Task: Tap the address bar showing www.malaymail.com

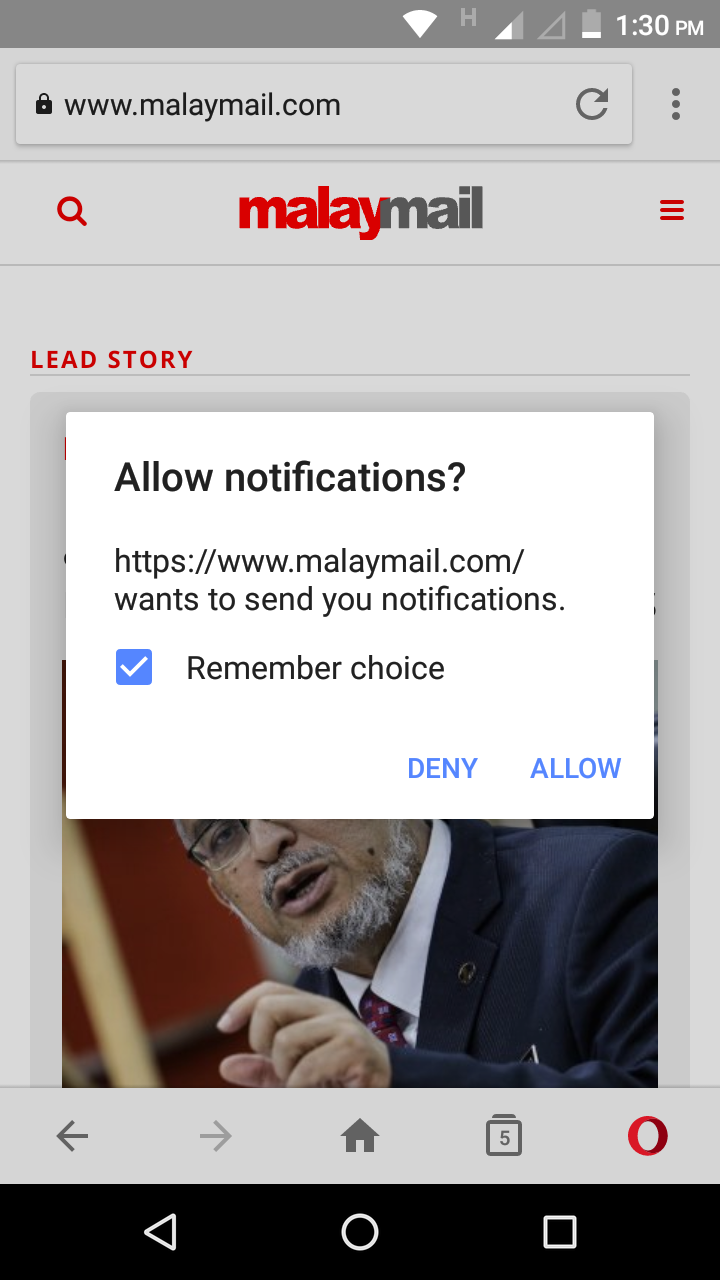Action: (300, 105)
